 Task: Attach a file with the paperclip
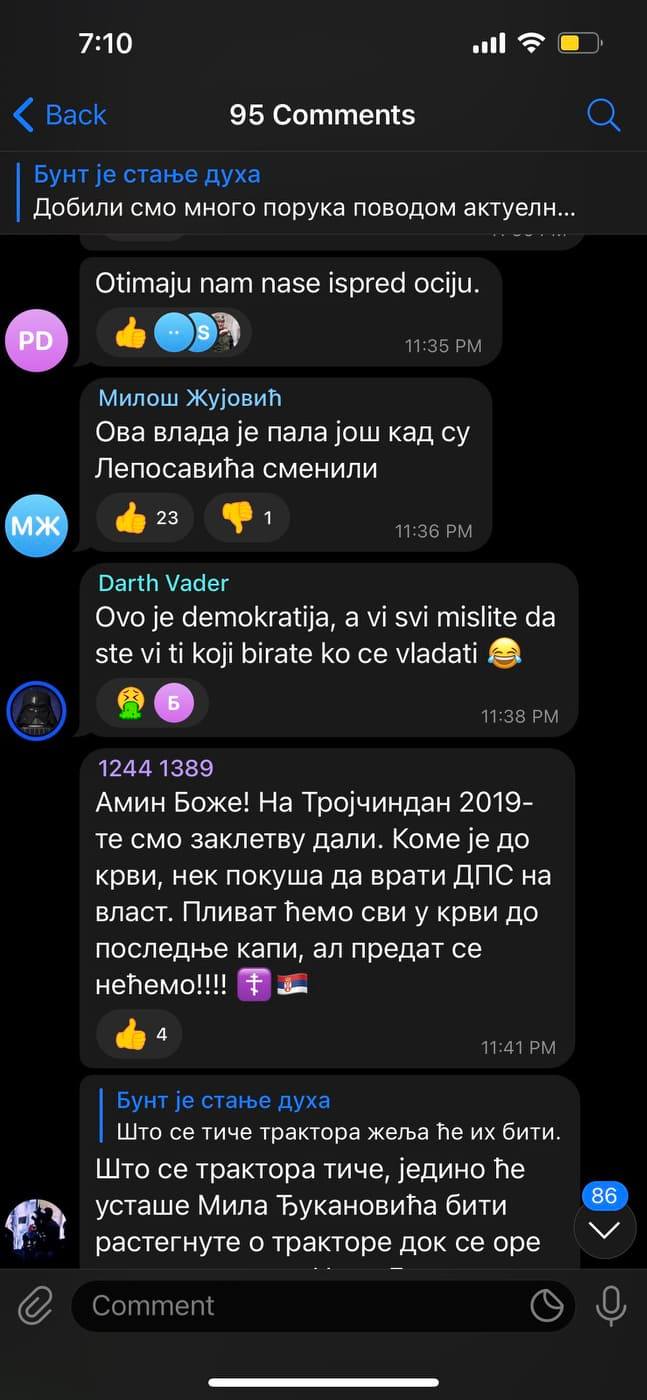coord(35,1305)
